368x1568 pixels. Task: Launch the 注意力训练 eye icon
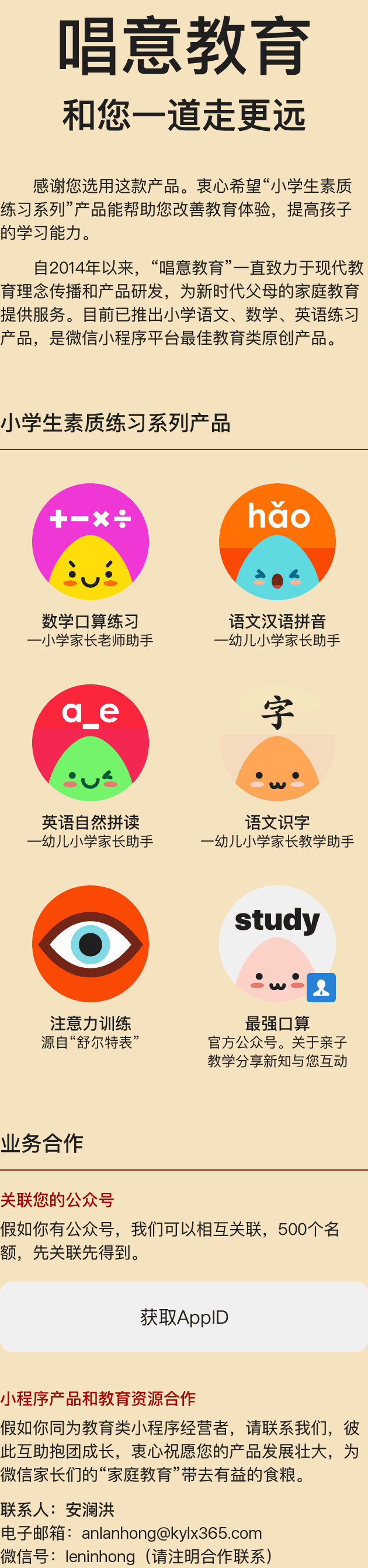[x=91, y=943]
